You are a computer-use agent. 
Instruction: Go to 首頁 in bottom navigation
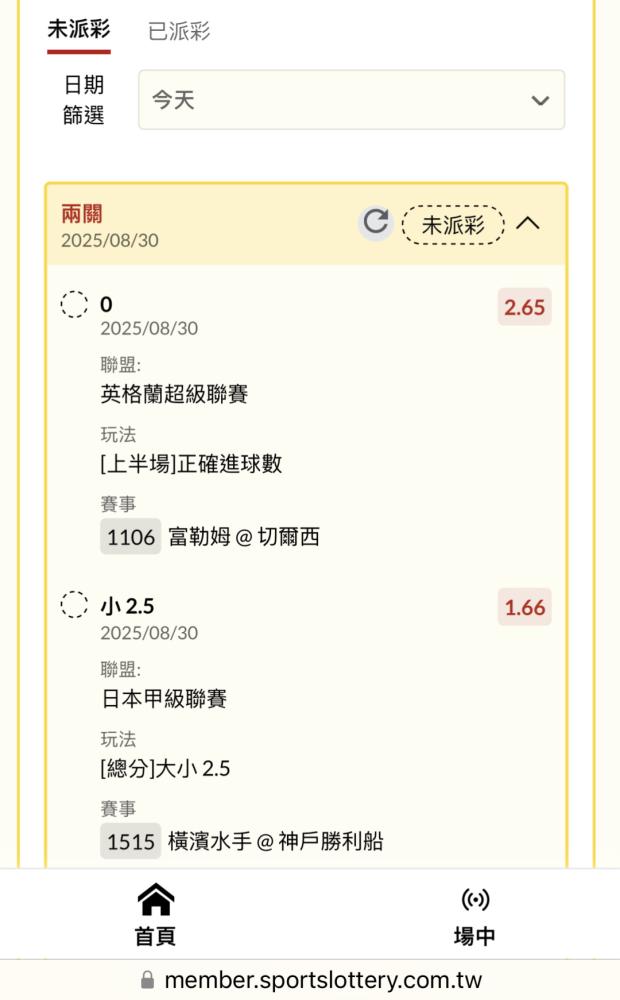[155, 915]
